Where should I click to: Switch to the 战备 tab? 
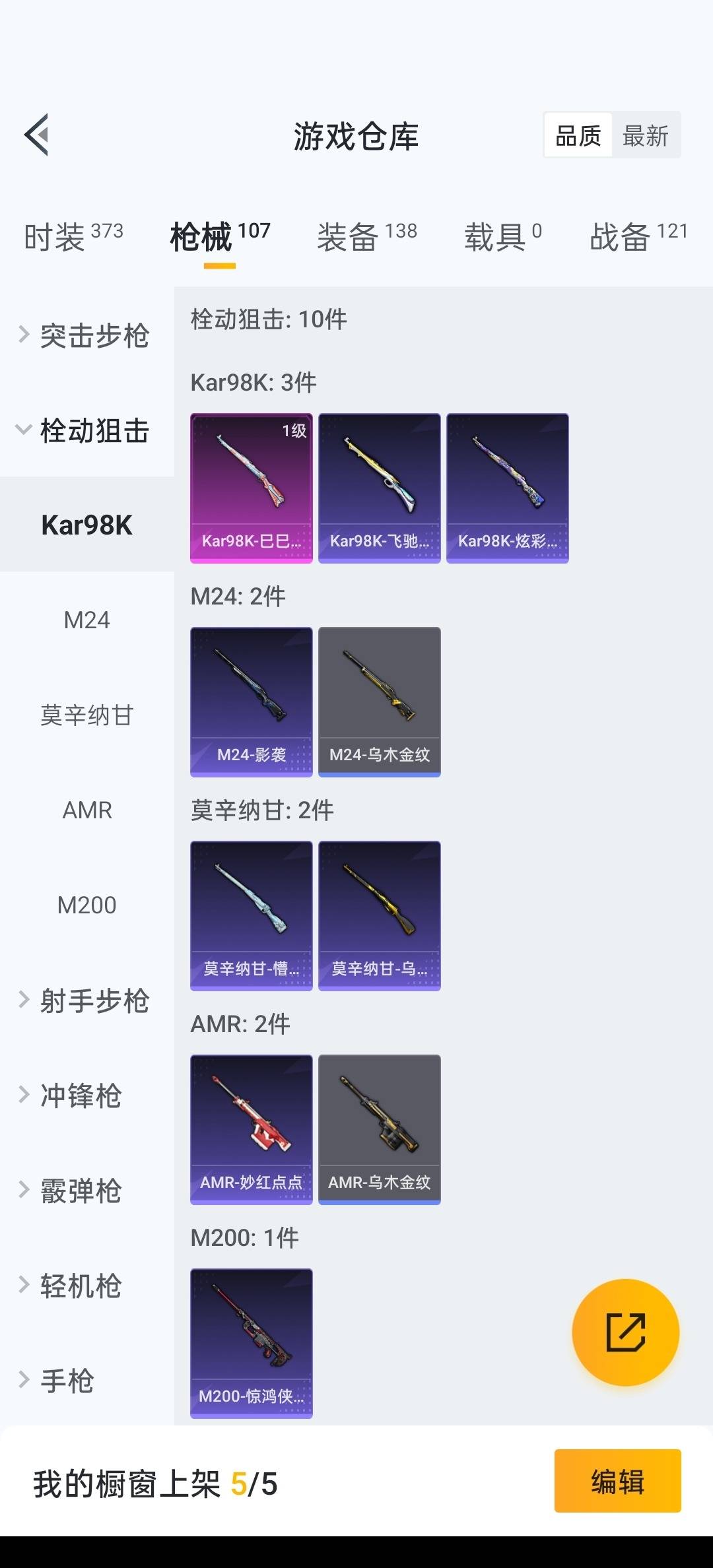[638, 236]
